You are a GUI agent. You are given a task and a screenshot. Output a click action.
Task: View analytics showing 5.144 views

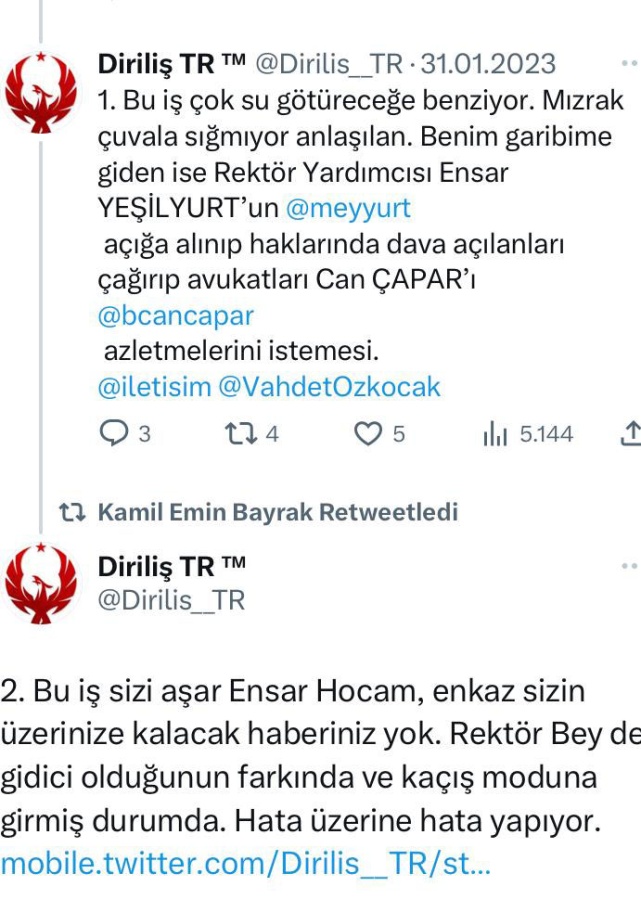[496, 434]
